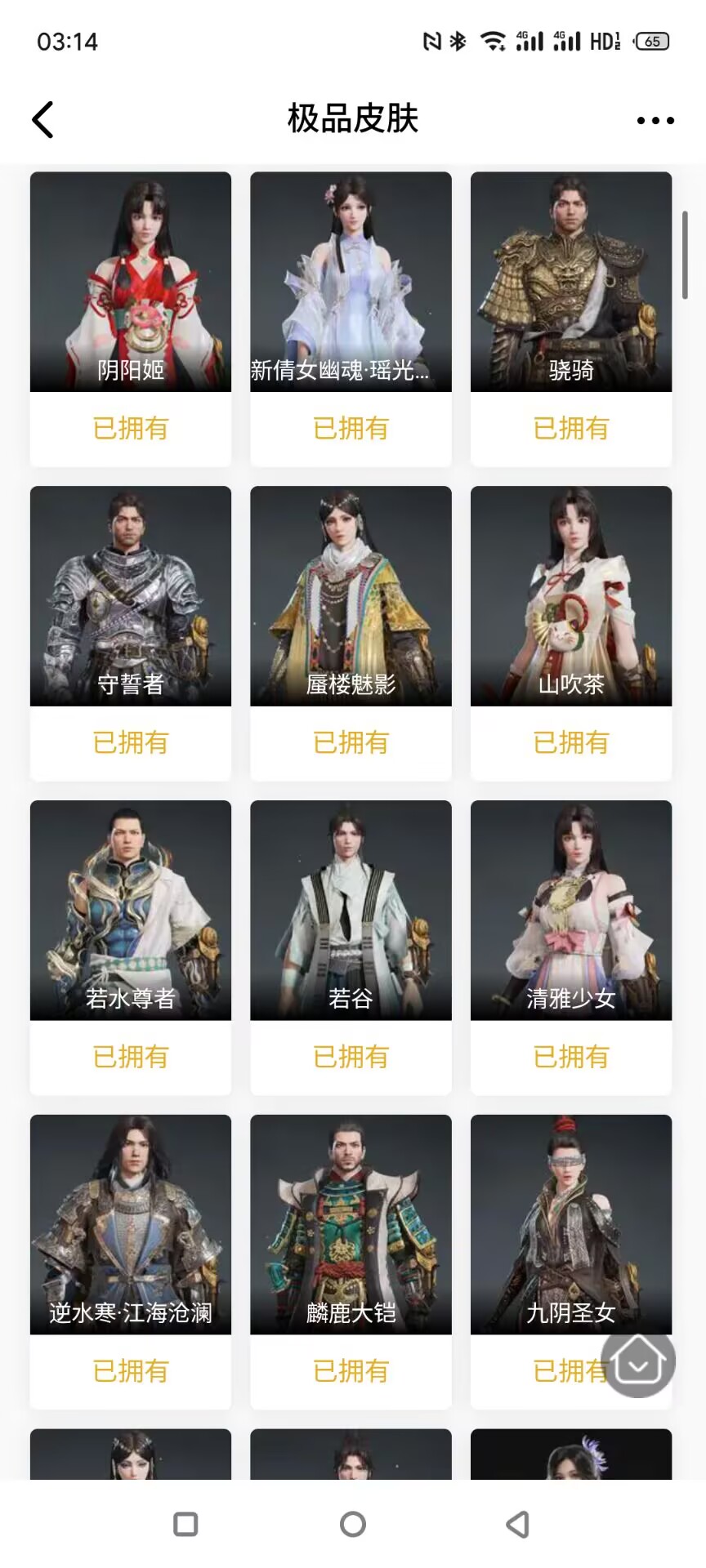Viewport: 706px width, 1568px height.
Task: Open the 逆水寒·江海沧澜 skin card
Action: pos(131,1225)
